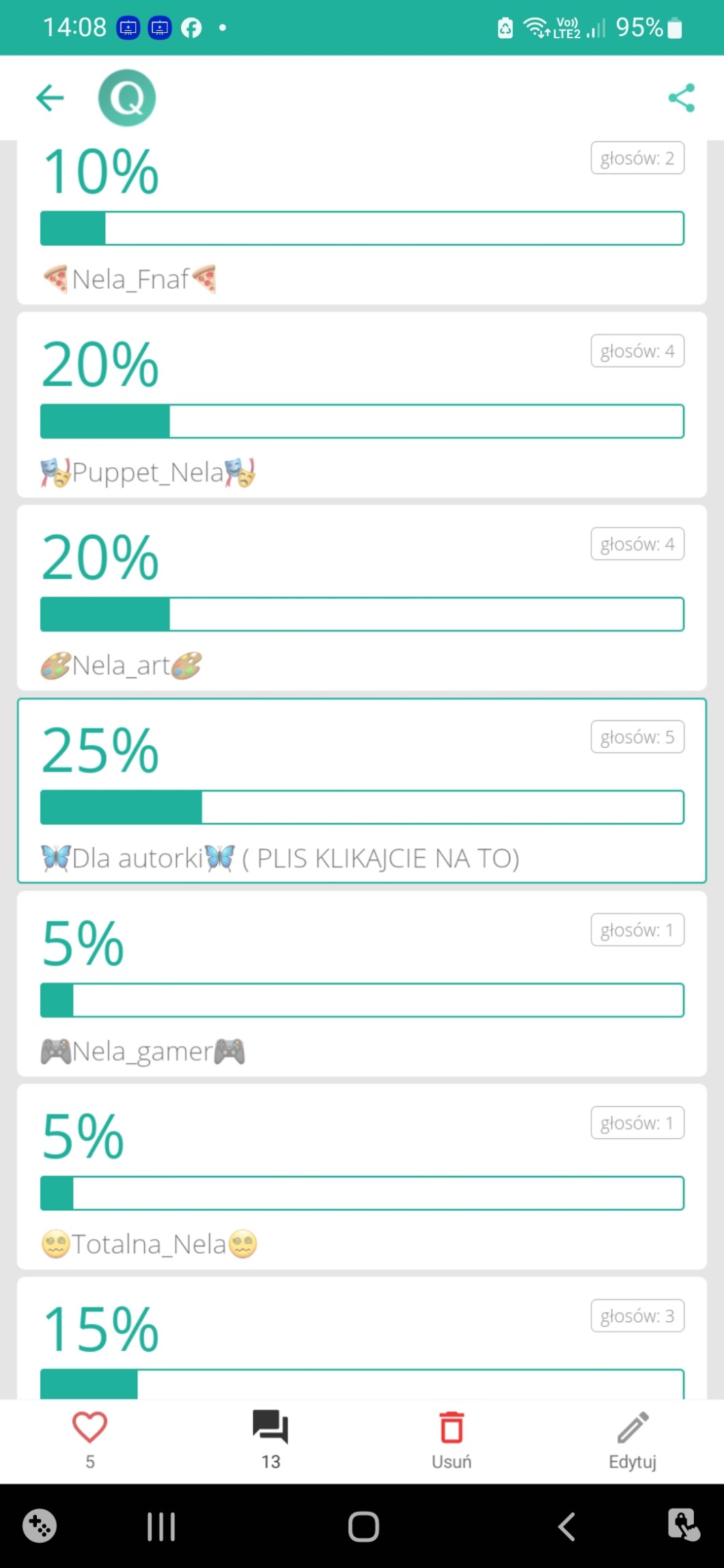Select the Totalna_Nela poll option
This screenshot has height=1568, width=724.
coord(362,1177)
